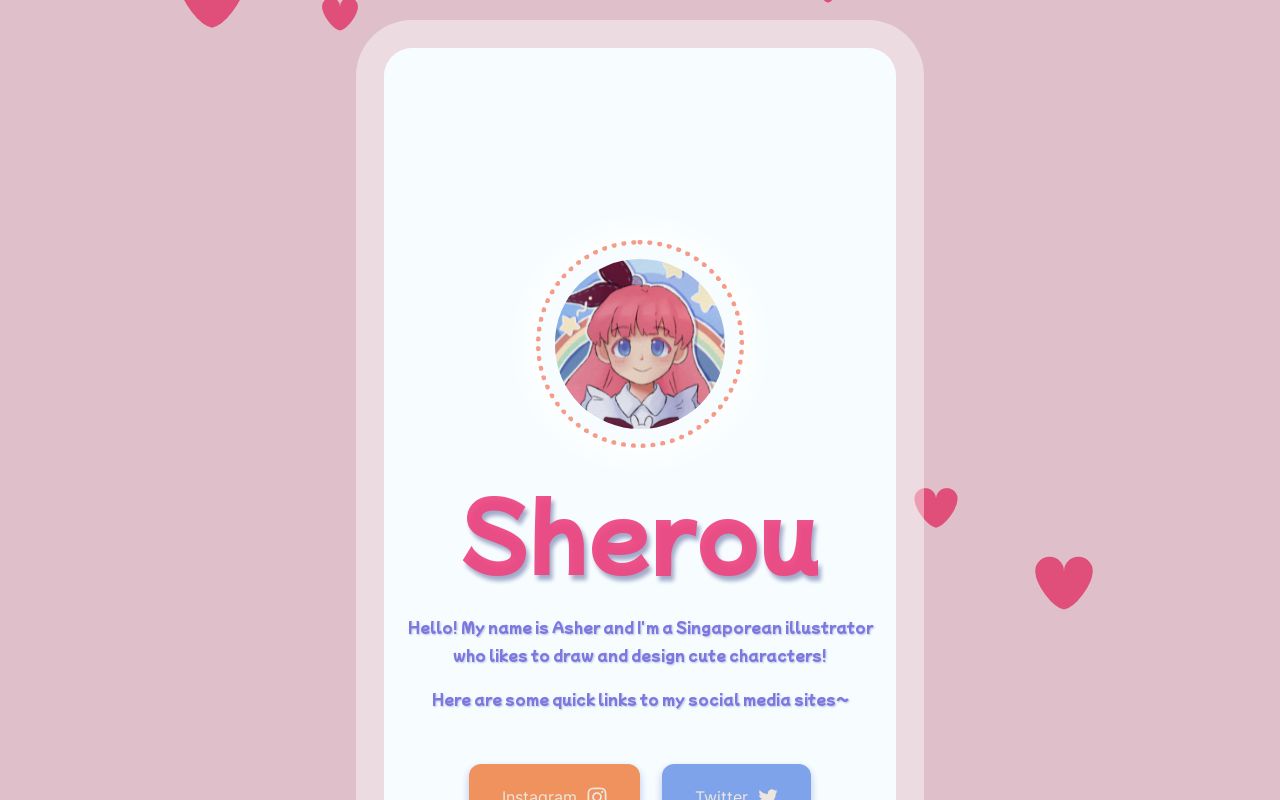Open the Instagram link button
The width and height of the screenshot is (1280, 800).
554,786
